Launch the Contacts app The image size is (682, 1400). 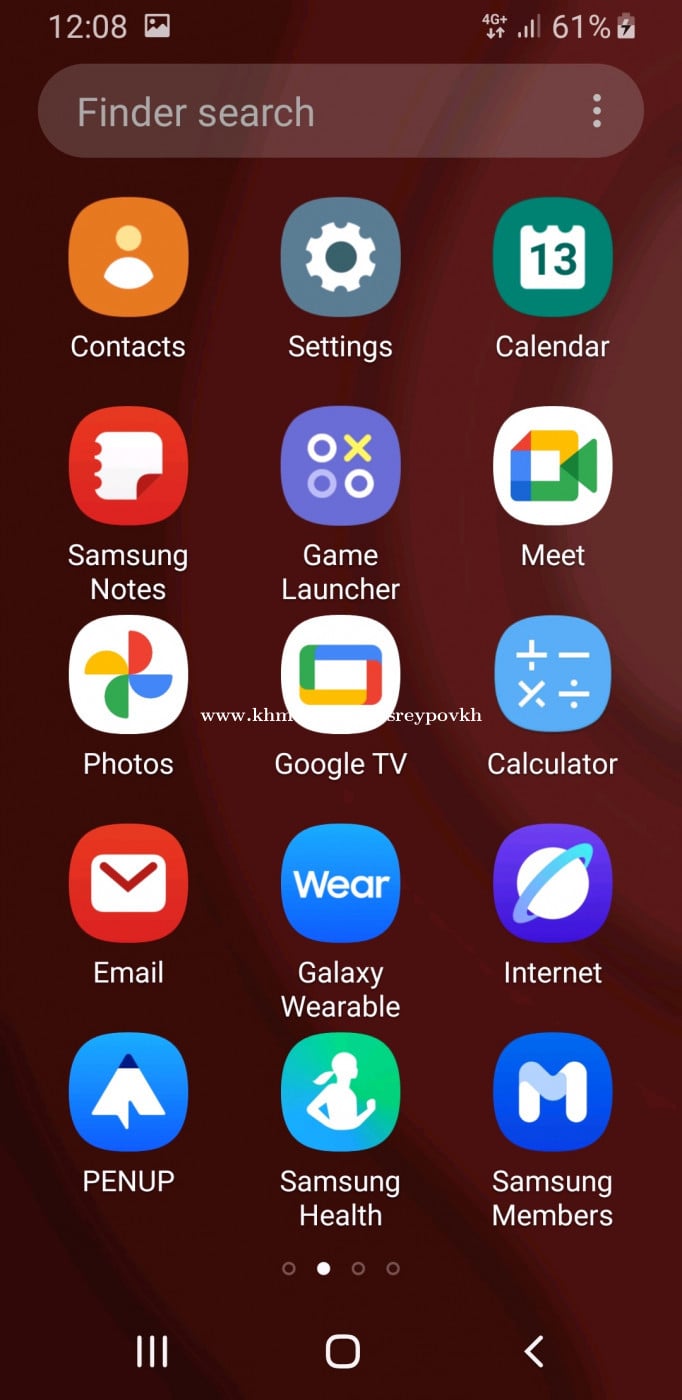click(128, 258)
